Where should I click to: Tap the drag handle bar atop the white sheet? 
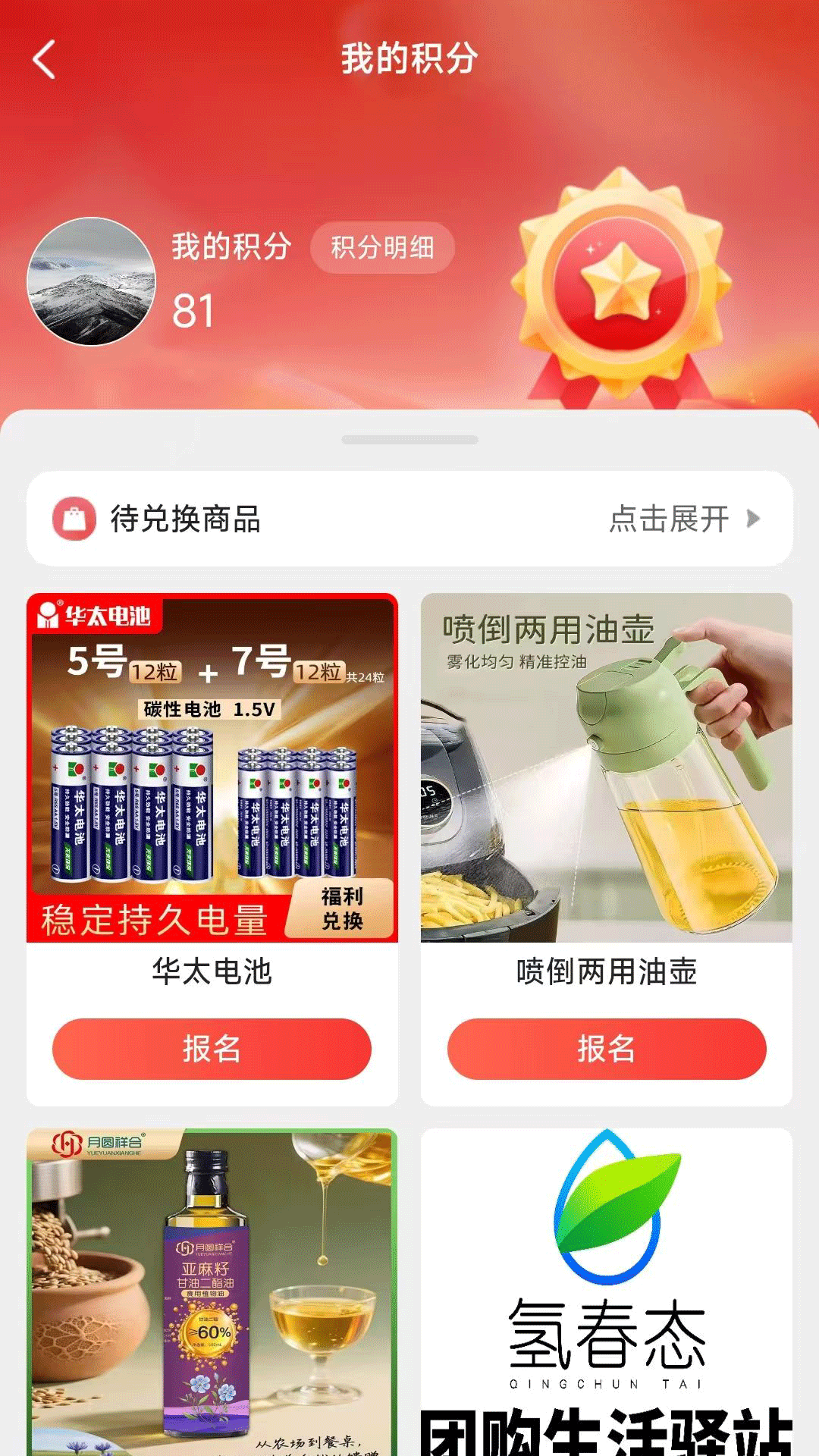[409, 436]
